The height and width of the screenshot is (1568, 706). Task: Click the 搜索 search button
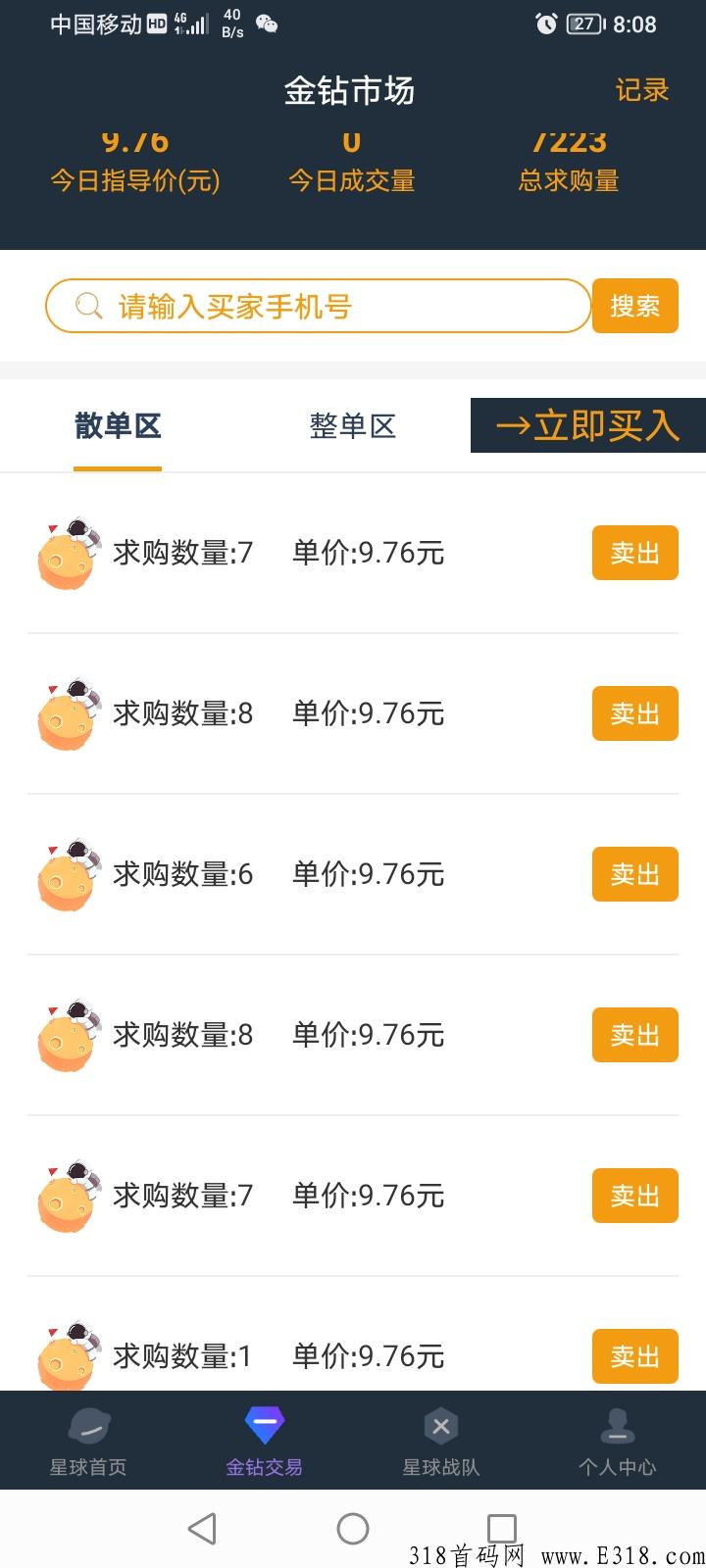pyautogui.click(x=634, y=306)
